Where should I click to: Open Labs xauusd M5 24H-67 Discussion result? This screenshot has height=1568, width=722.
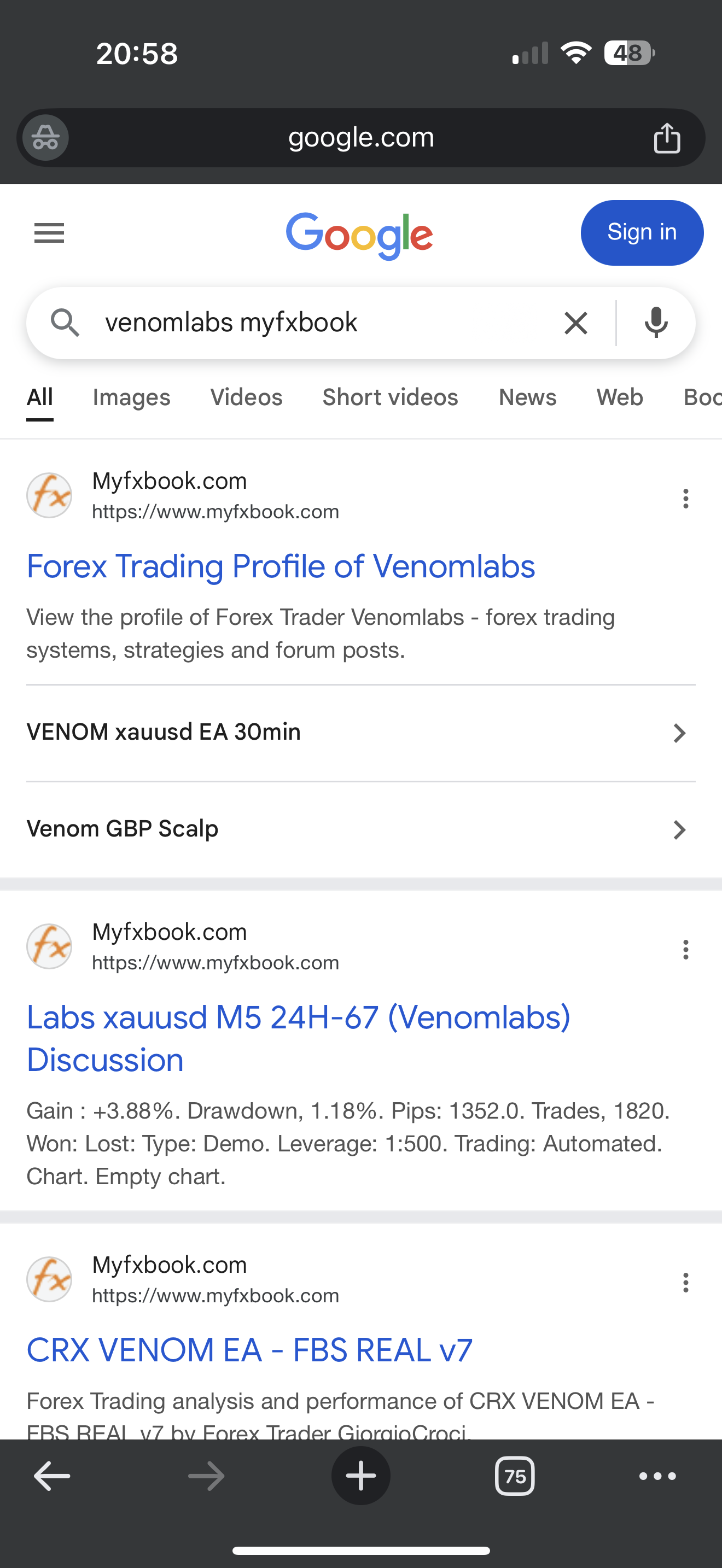(x=298, y=1038)
